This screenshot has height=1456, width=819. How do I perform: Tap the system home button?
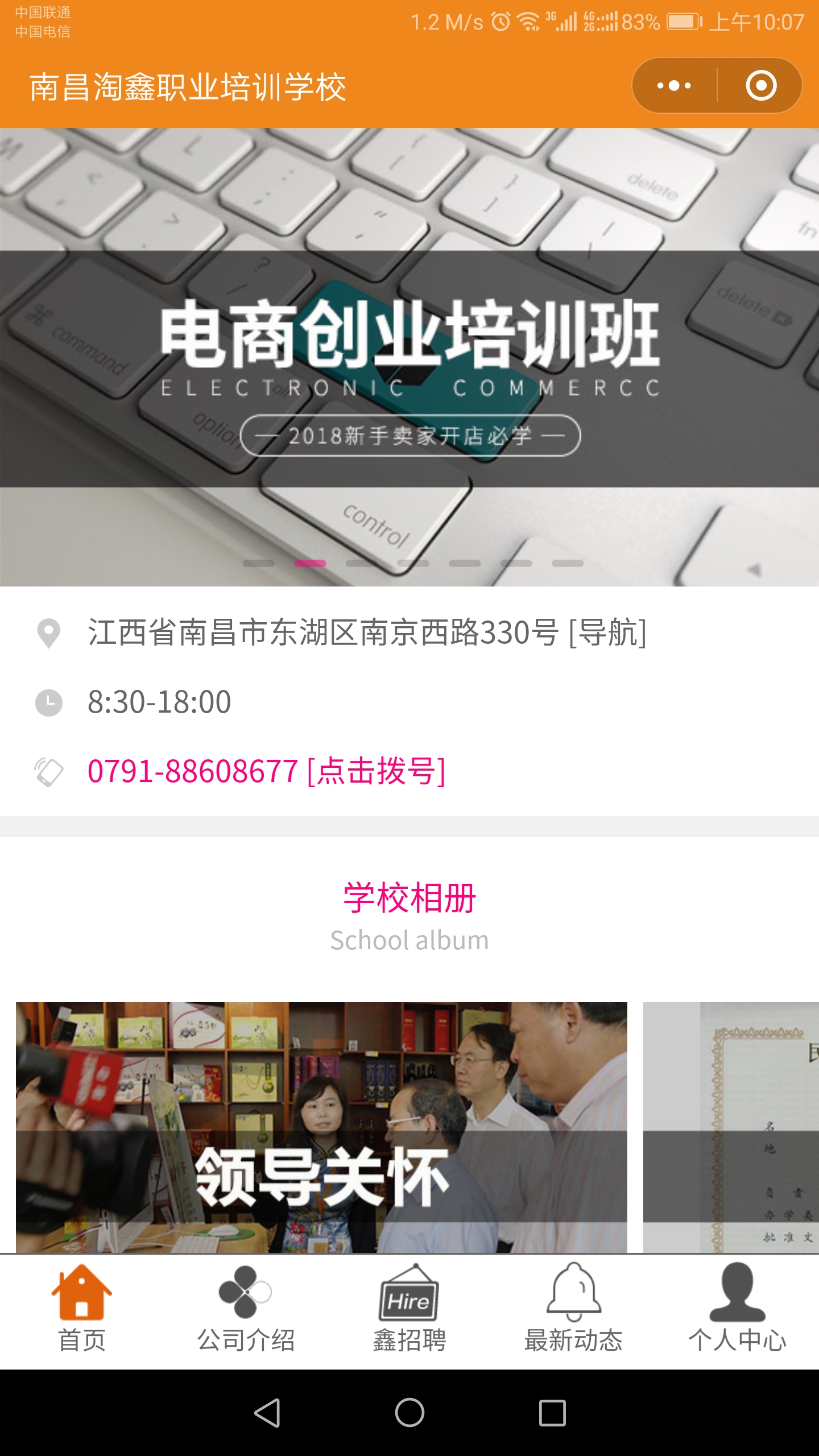coord(409,1413)
